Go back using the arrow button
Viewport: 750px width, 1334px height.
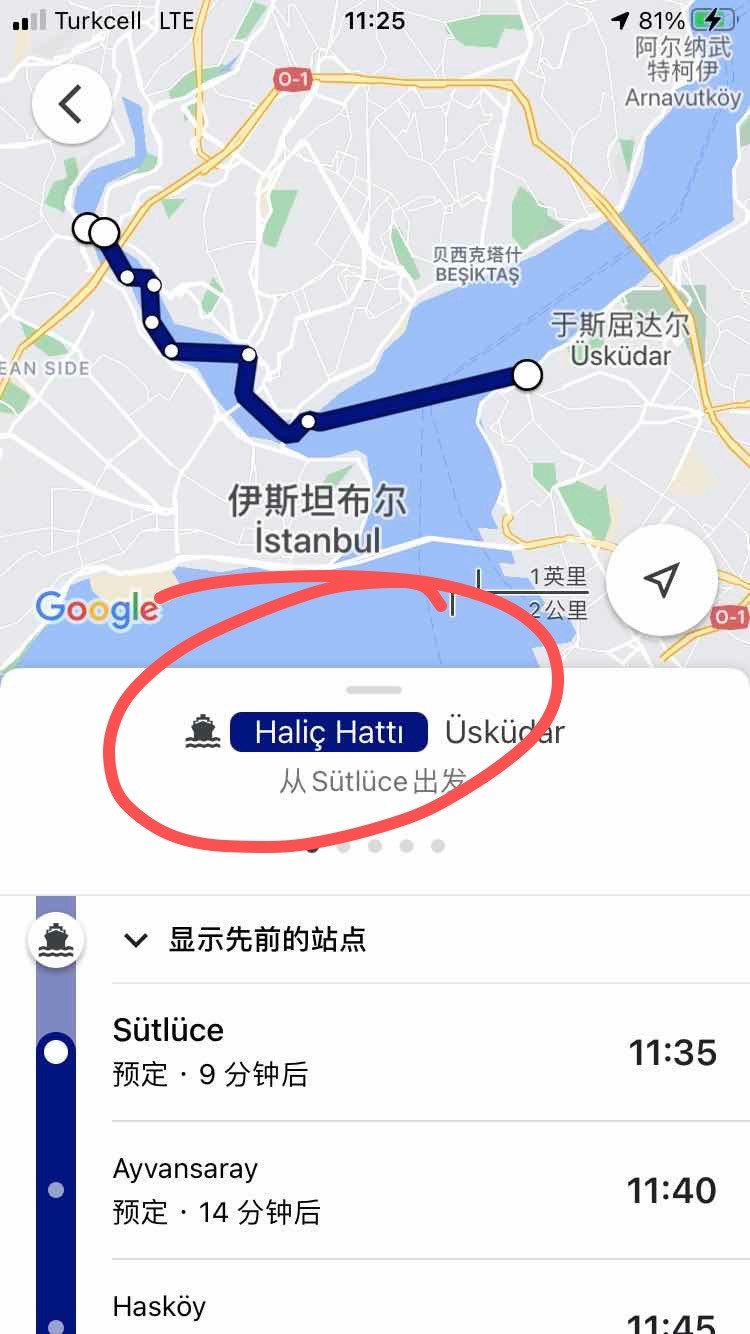71,105
